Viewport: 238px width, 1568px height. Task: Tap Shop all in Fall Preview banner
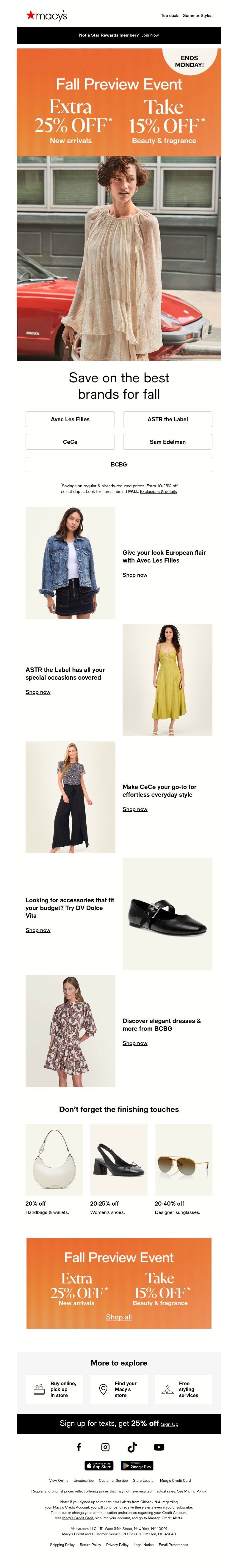click(119, 1317)
